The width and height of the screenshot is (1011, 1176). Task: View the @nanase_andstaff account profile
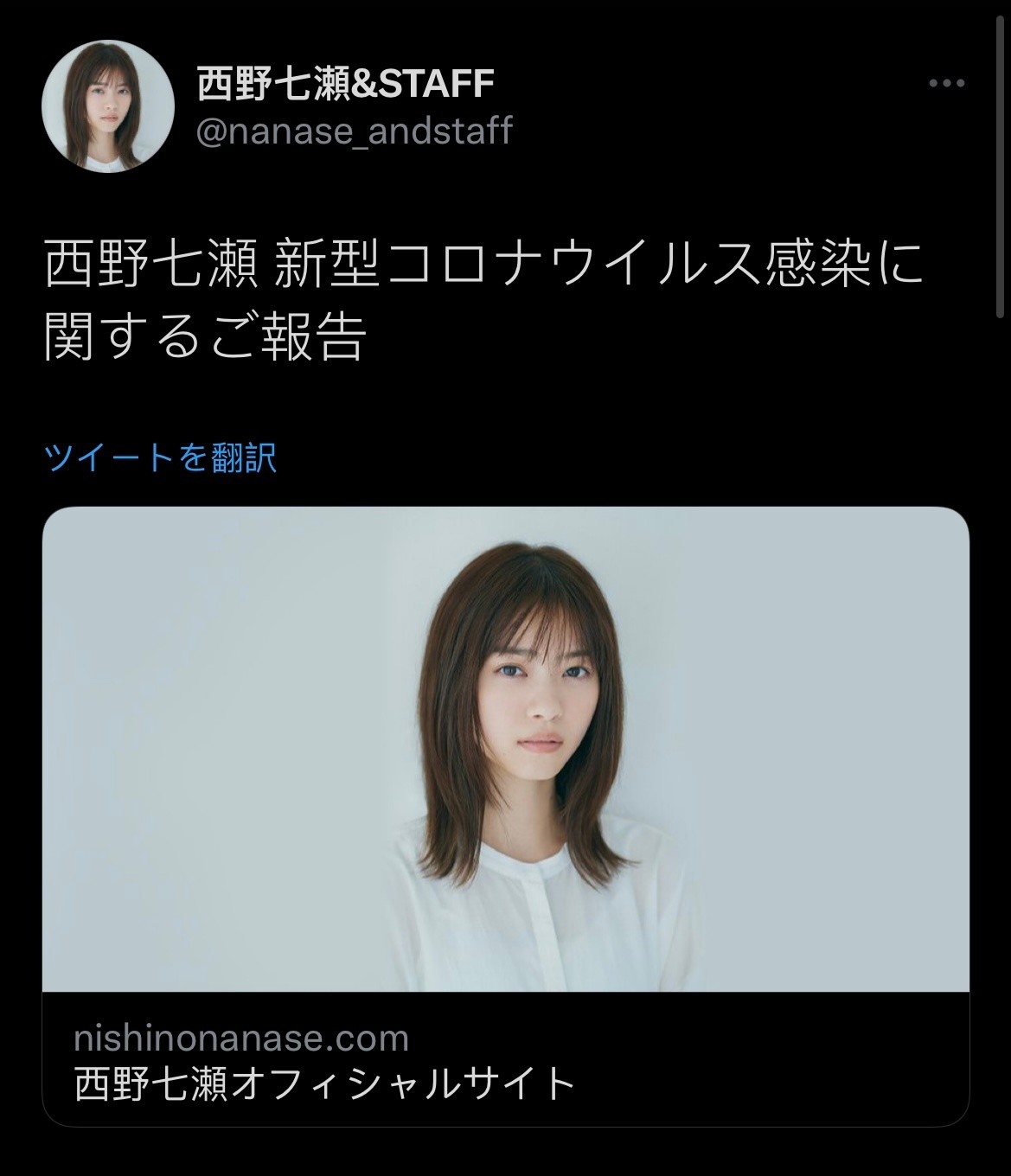pyautogui.click(x=355, y=131)
